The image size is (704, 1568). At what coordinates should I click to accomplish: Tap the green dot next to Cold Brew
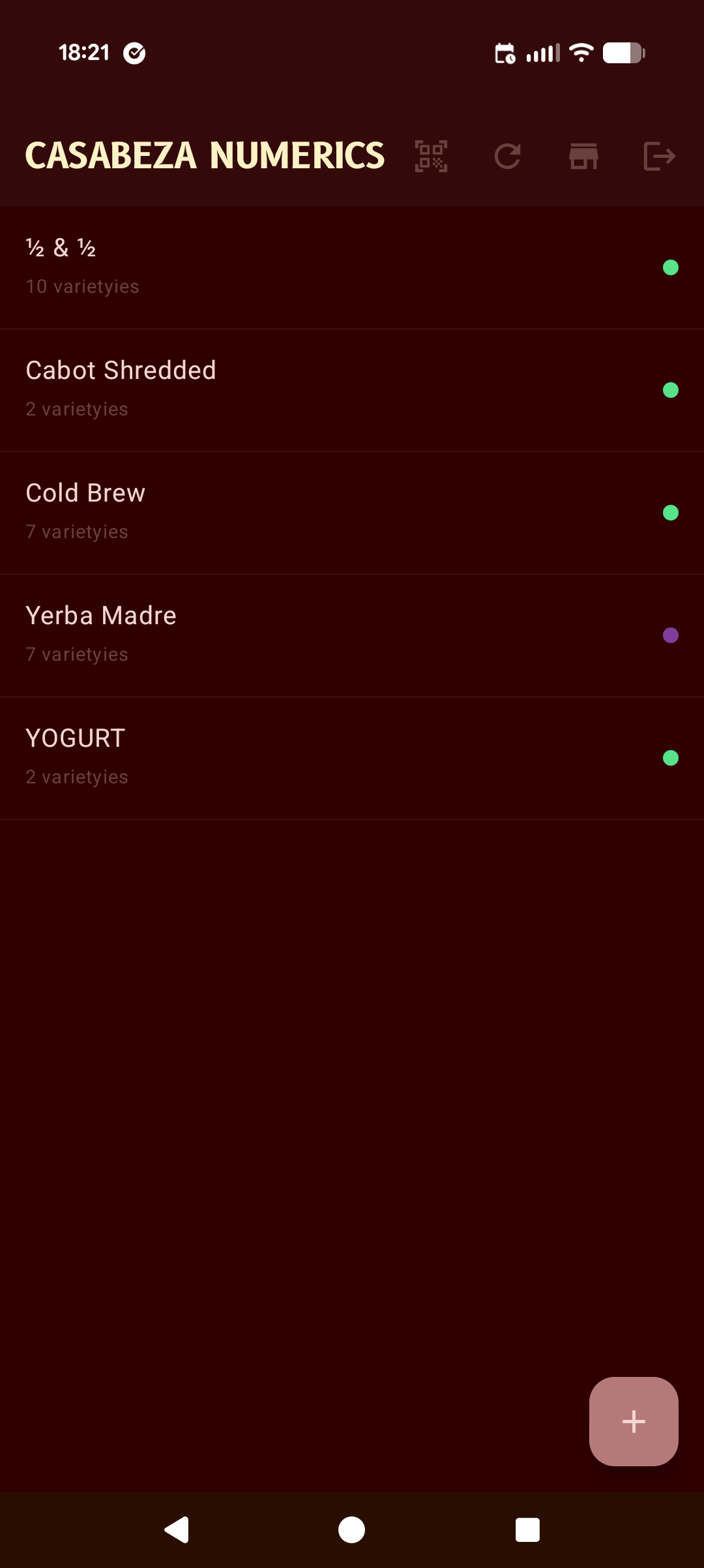pos(671,512)
